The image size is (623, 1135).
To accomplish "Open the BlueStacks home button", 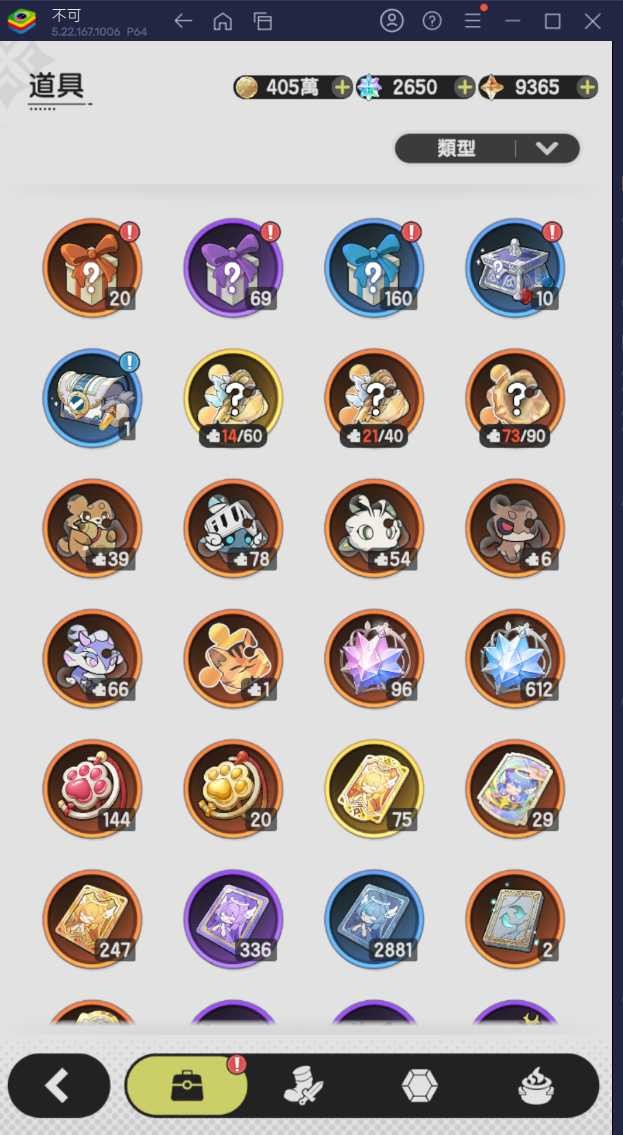I will click(223, 21).
